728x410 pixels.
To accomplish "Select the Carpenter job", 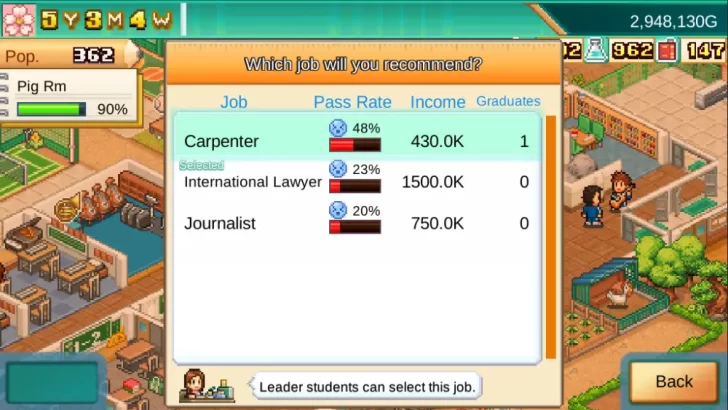I will [357, 141].
